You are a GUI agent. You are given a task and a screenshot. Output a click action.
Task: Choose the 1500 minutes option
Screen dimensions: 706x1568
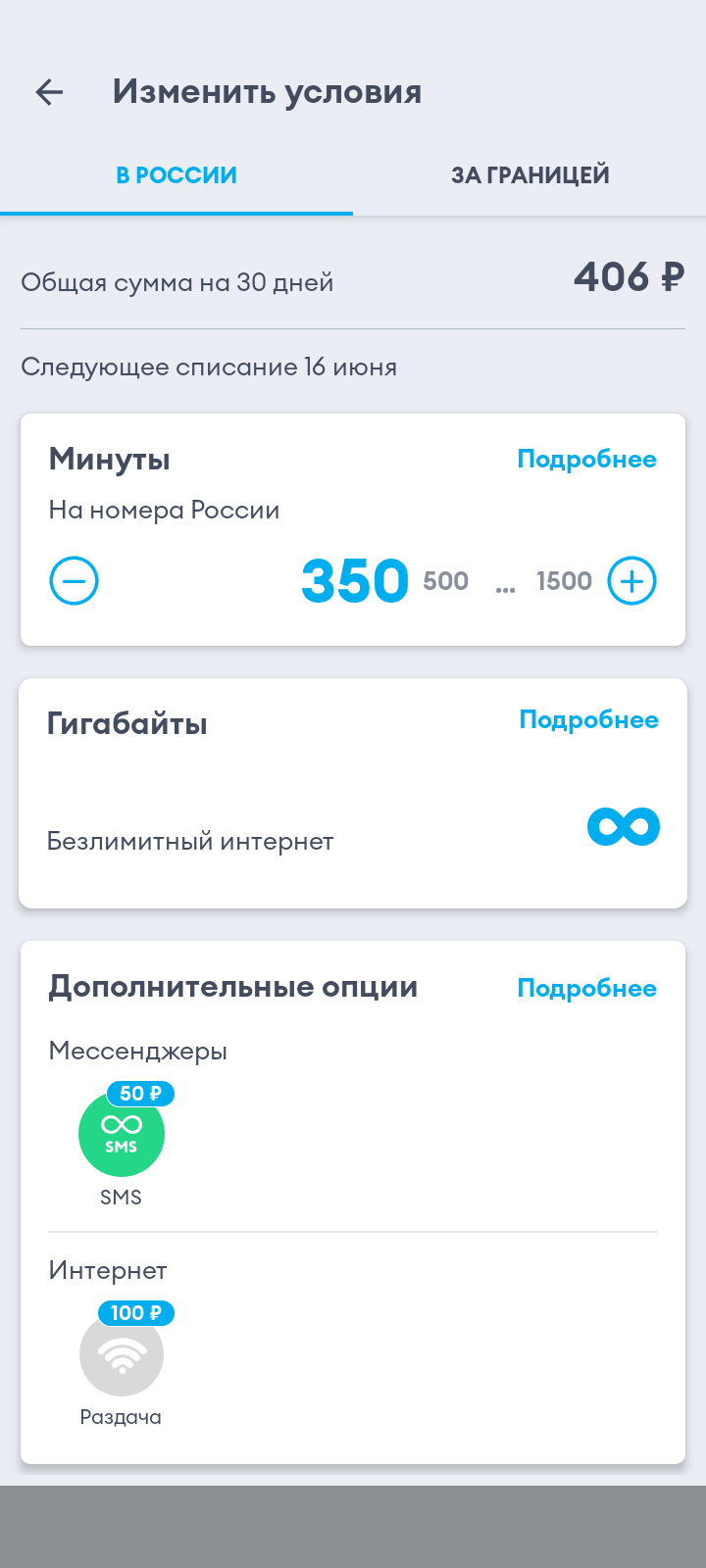tap(564, 581)
